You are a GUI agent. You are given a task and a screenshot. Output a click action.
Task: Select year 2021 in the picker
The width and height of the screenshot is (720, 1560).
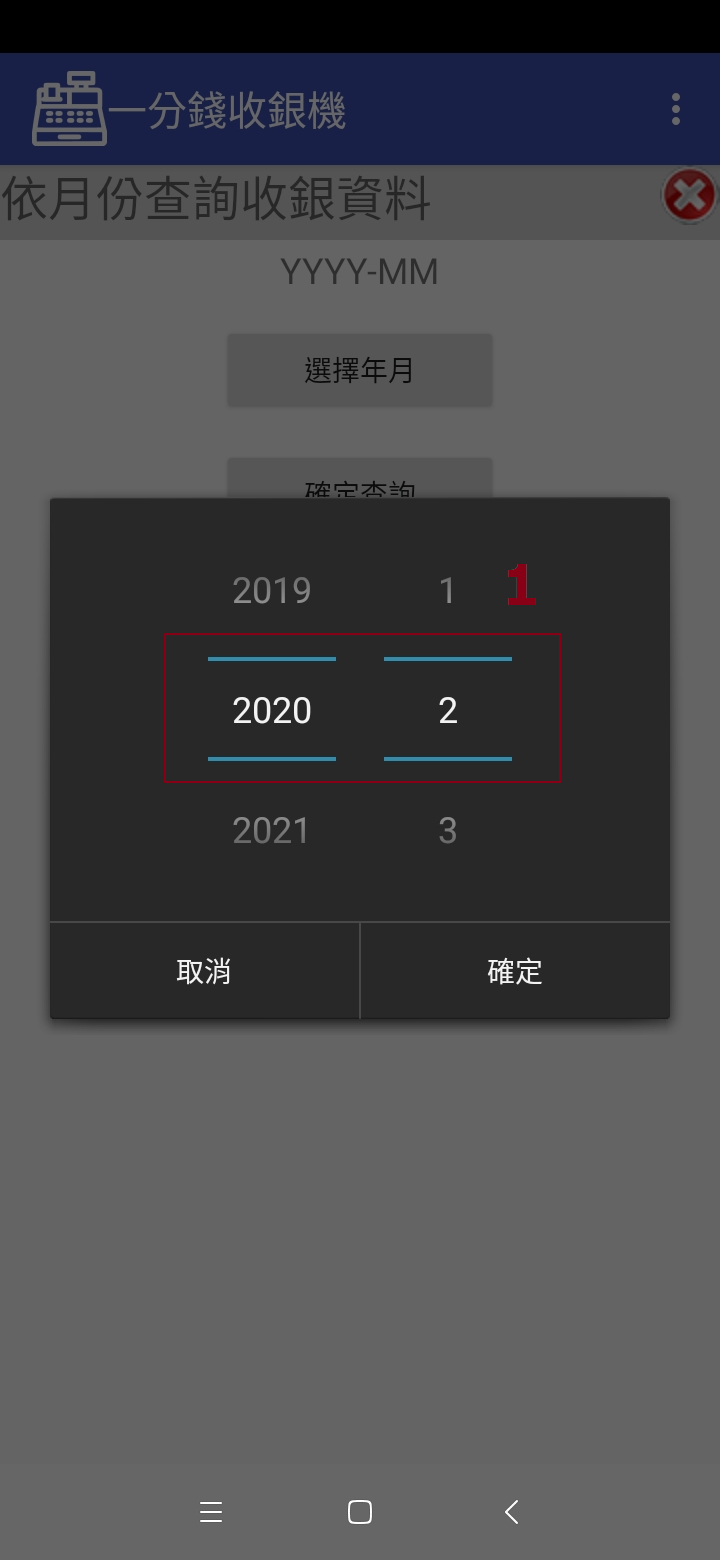pyautogui.click(x=272, y=831)
